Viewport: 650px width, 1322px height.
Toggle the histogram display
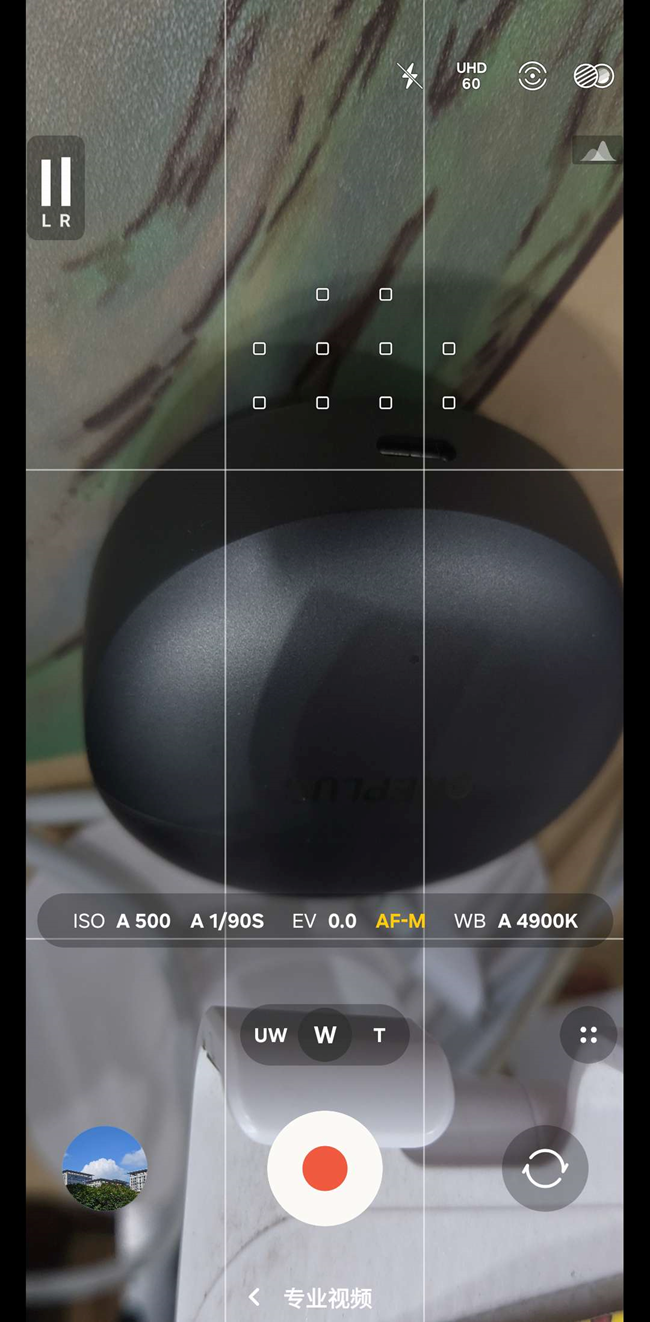[598, 151]
